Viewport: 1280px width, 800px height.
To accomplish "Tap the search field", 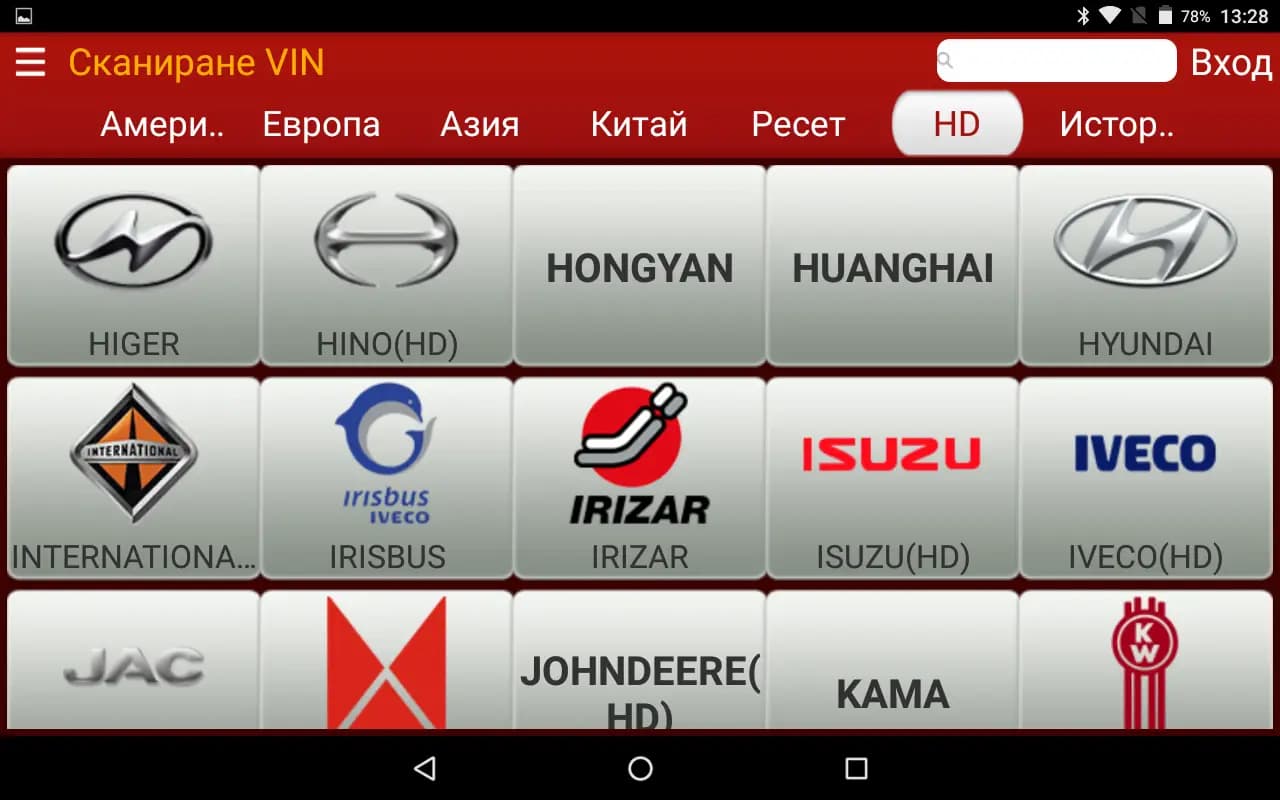I will pyautogui.click(x=1056, y=61).
